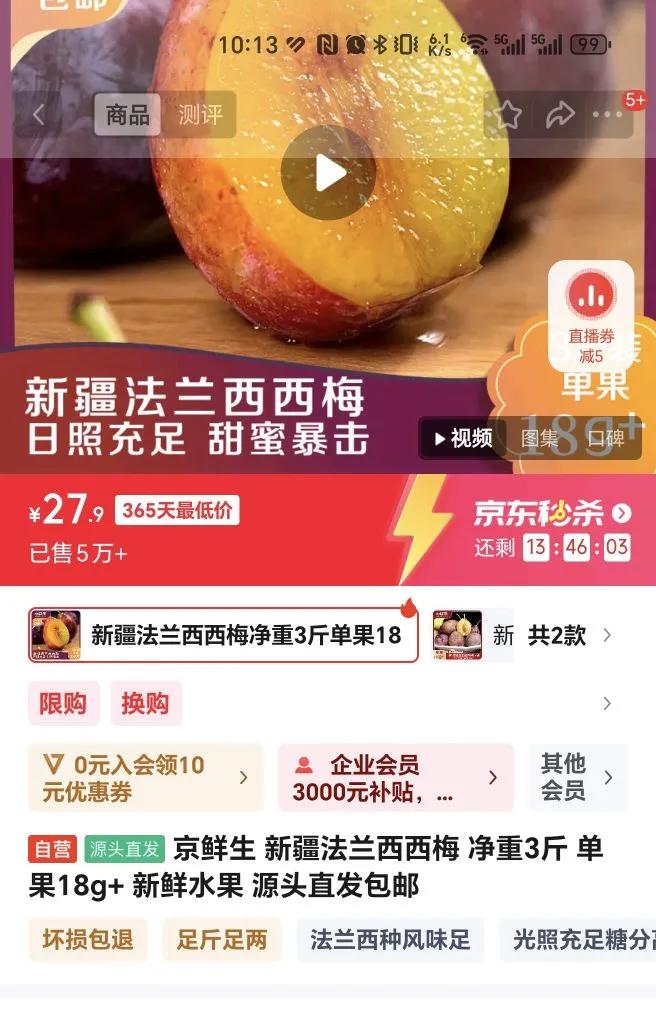Share this product
Image resolution: width=656 pixels, height=1014 pixels.
tap(560, 115)
